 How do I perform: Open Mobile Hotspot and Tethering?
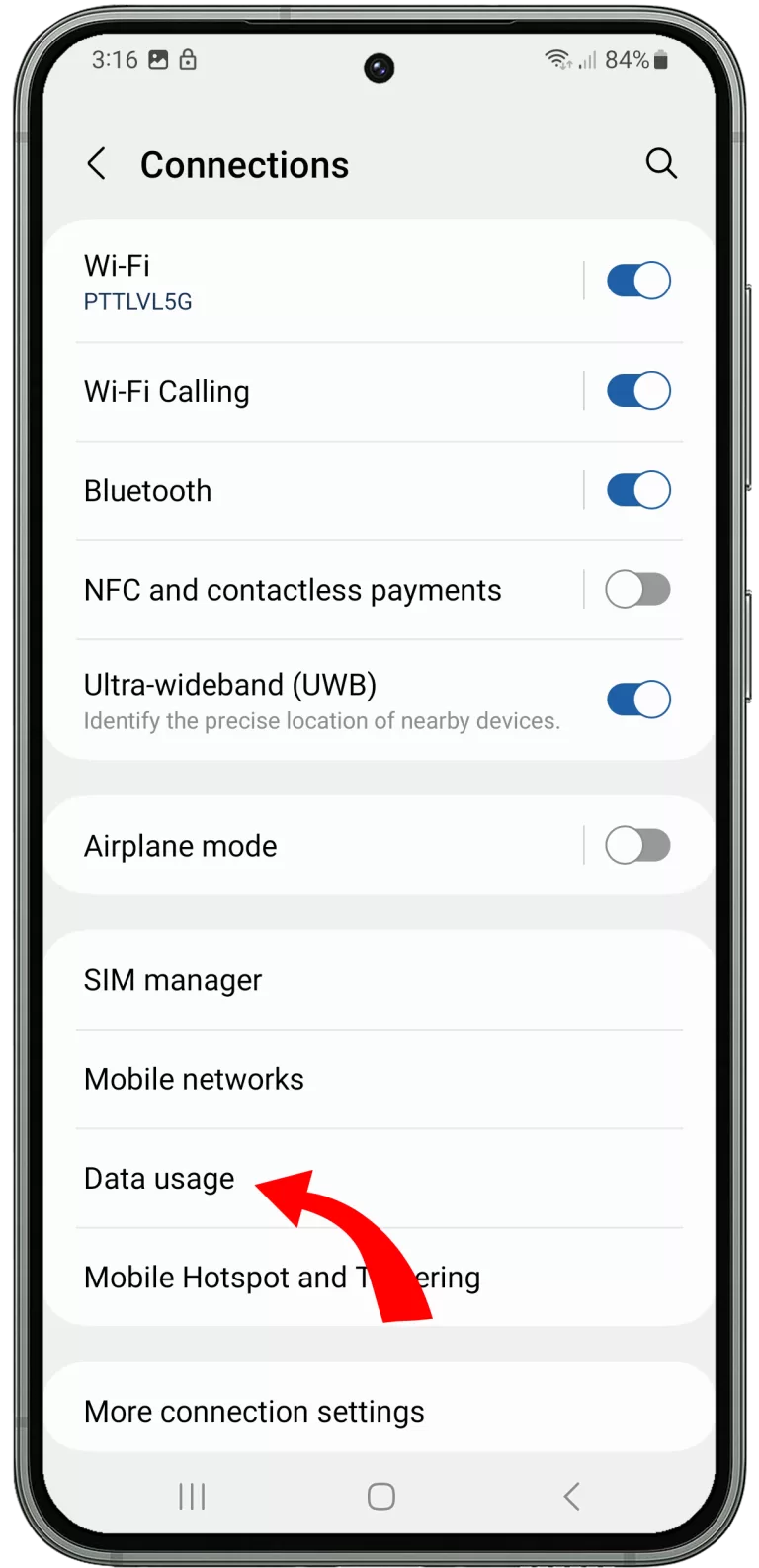coord(379,1278)
